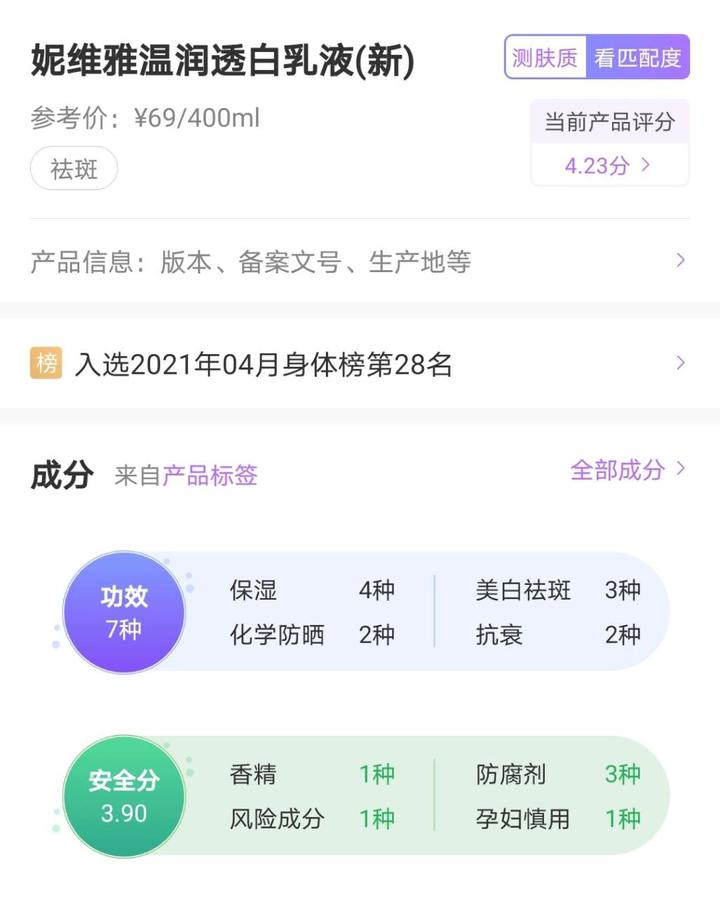Image resolution: width=720 pixels, height=897 pixels.
Task: Switch to the 看匹配度 tab
Action: click(x=638, y=57)
